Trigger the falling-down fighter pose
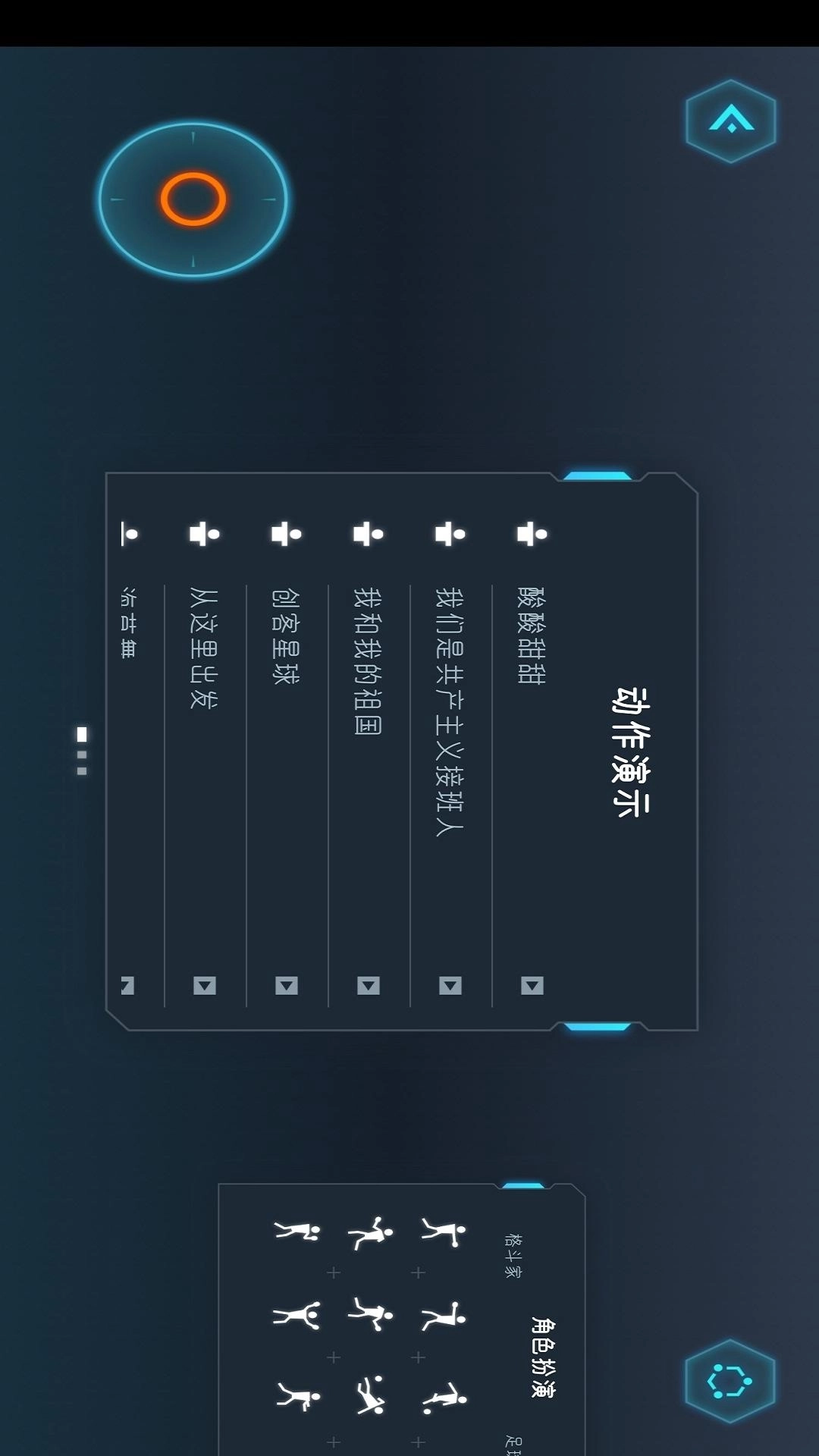819x1456 pixels. tap(370, 1395)
